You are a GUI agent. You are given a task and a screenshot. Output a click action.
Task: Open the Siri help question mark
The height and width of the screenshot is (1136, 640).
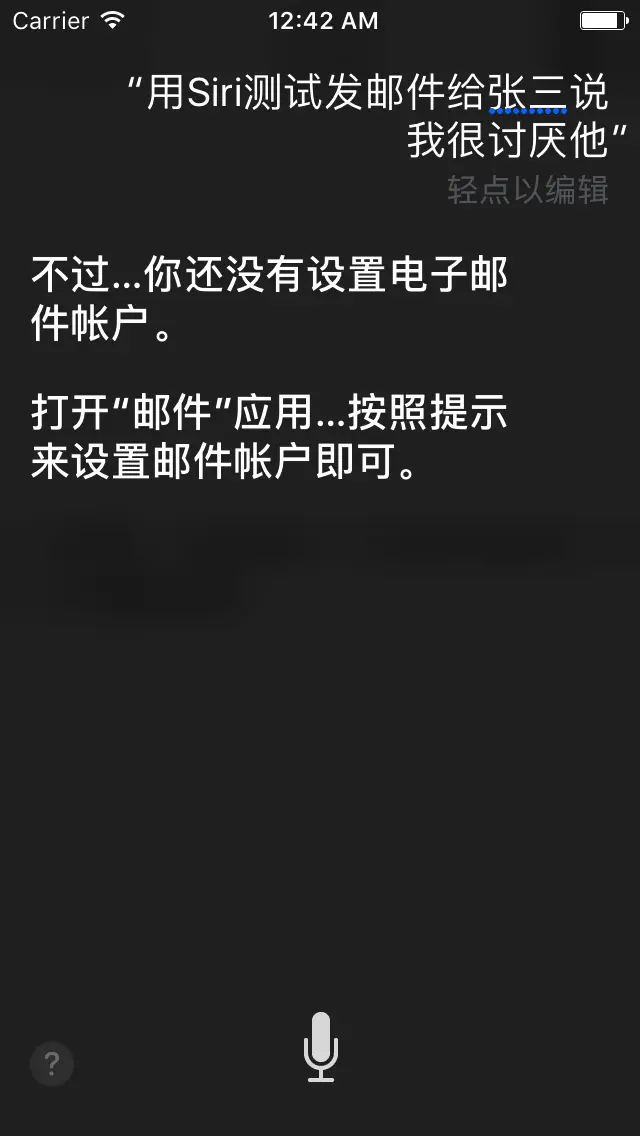coord(52,1063)
